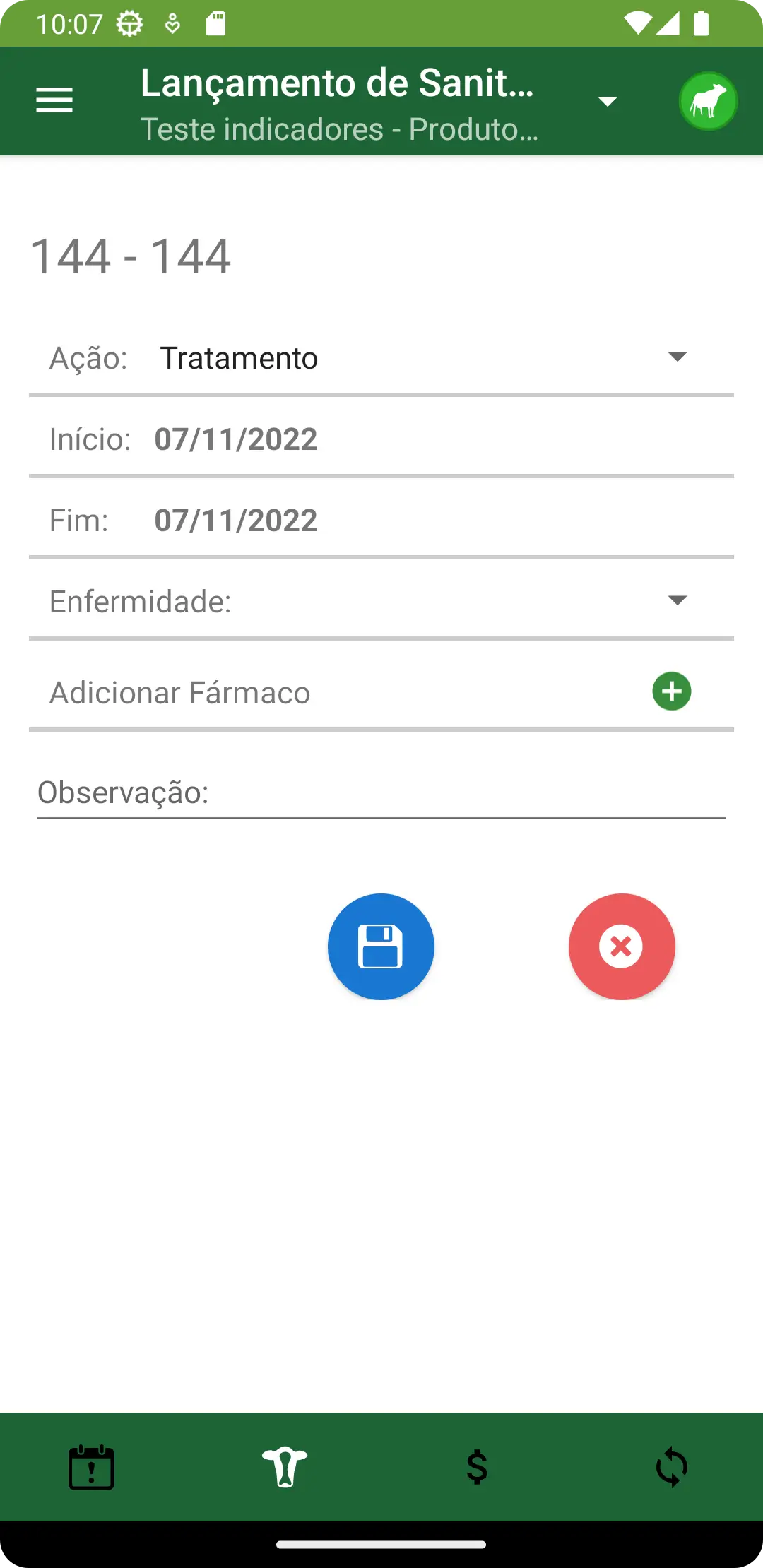
Task: Open the hamburger navigation menu
Action: [54, 100]
